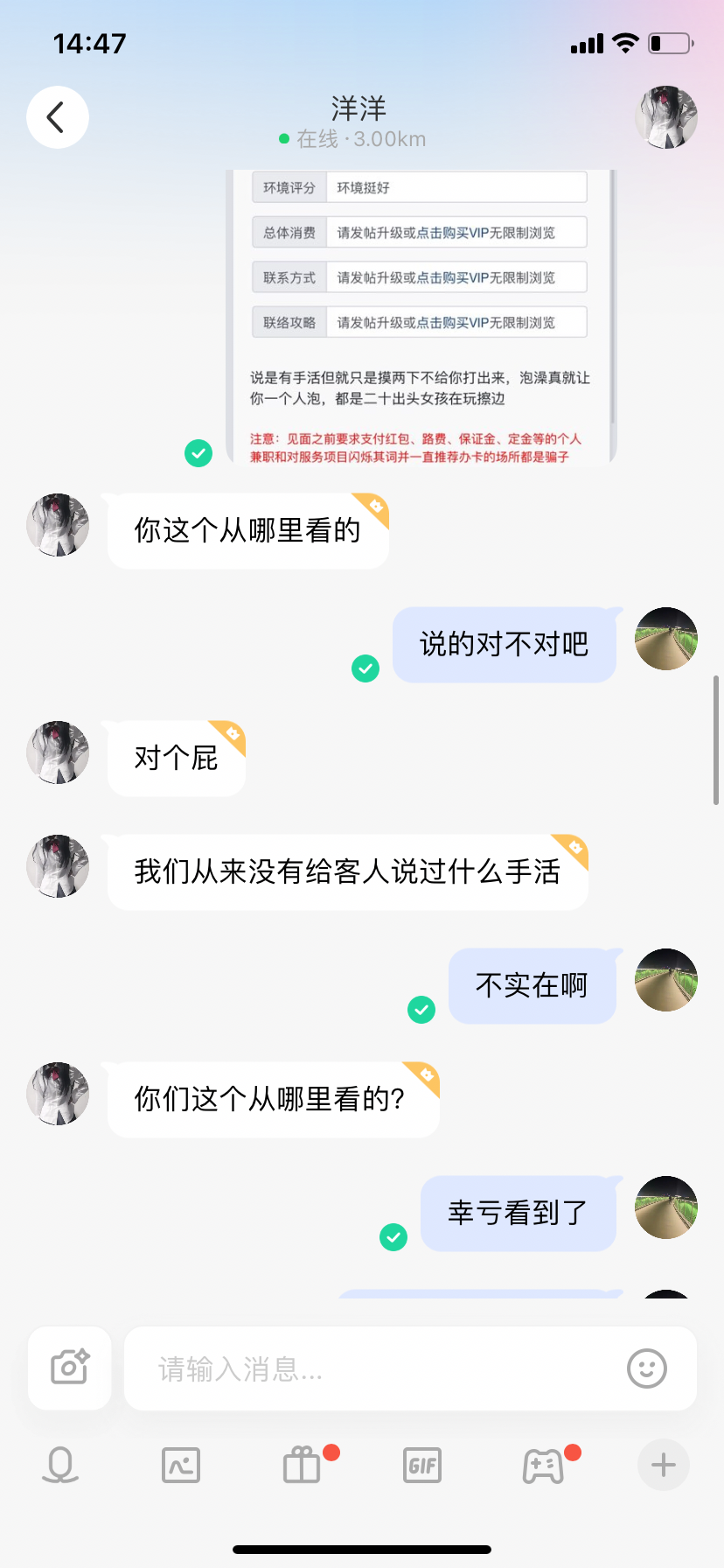Go back from the 洋洋 chat
The image size is (724, 1568).
point(57,117)
